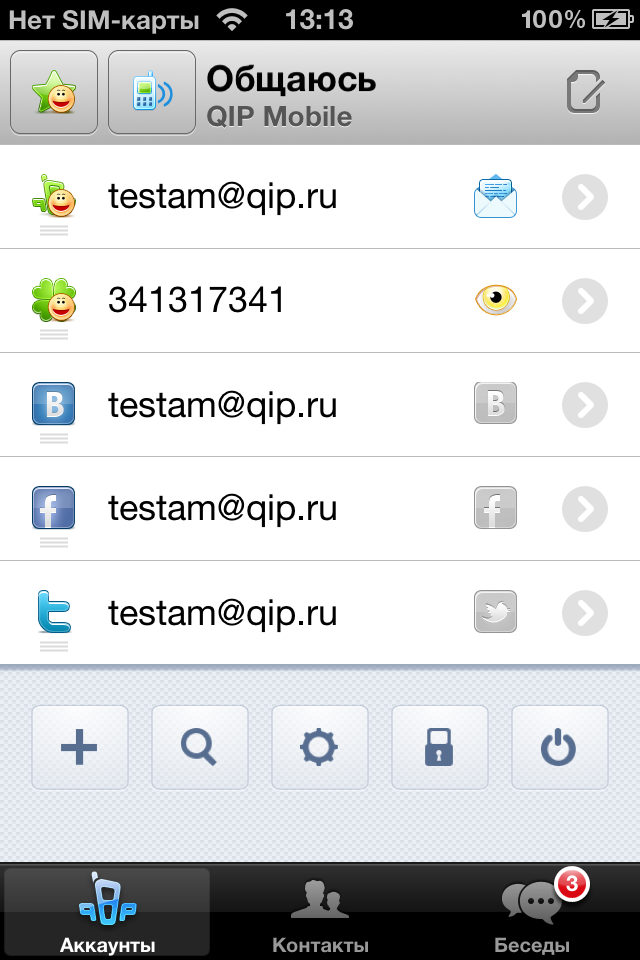
Task: Open the 341317341 account details arrow
Action: tap(585, 301)
